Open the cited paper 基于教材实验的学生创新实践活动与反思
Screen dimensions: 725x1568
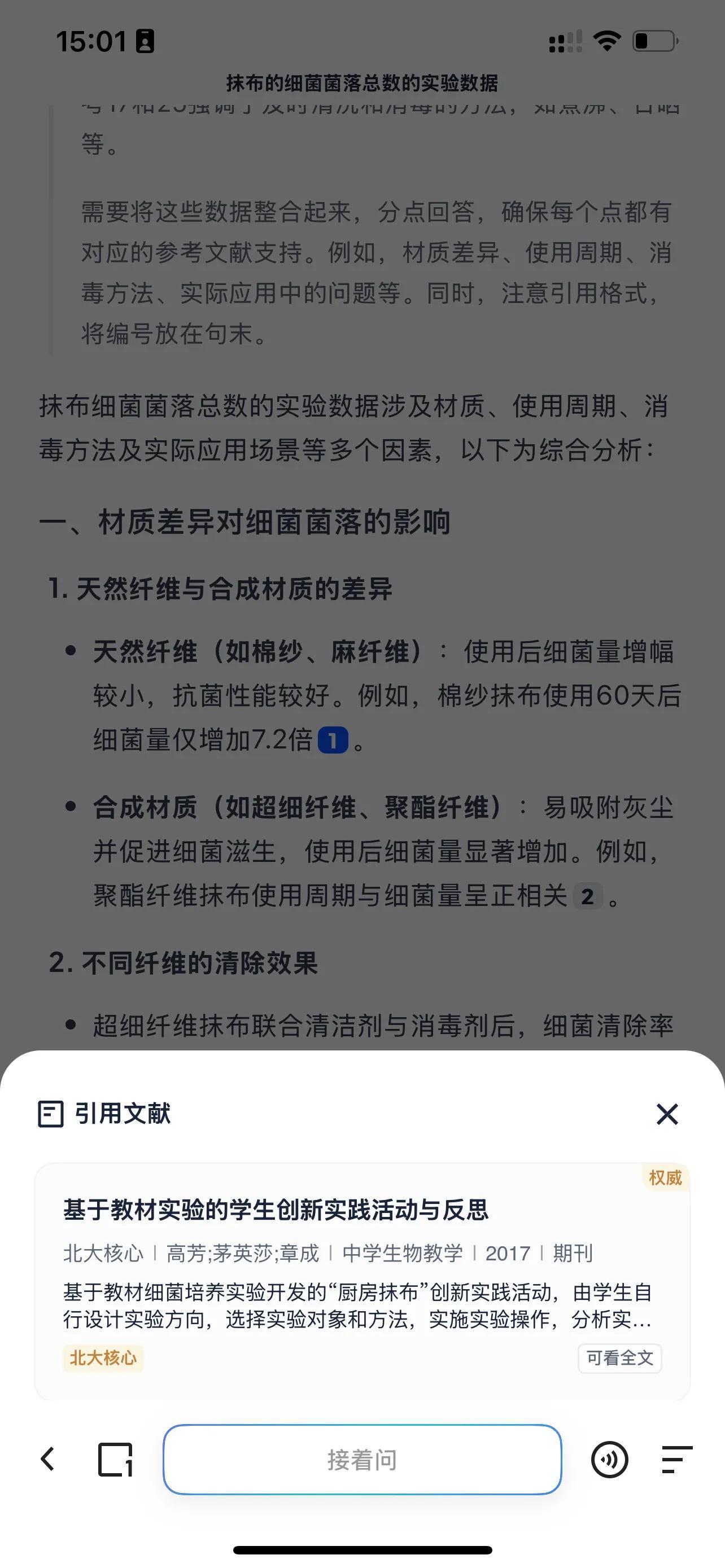276,1210
